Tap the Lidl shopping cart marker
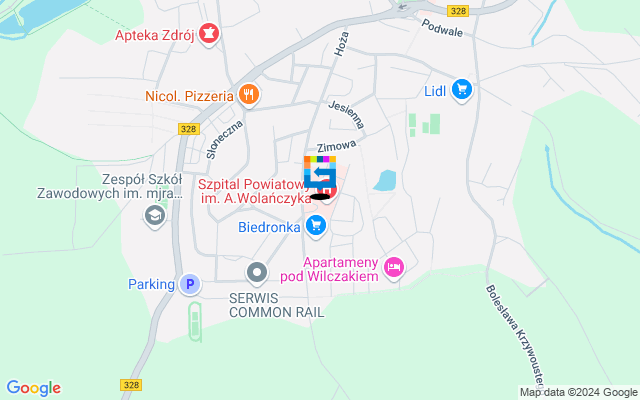 (461, 90)
